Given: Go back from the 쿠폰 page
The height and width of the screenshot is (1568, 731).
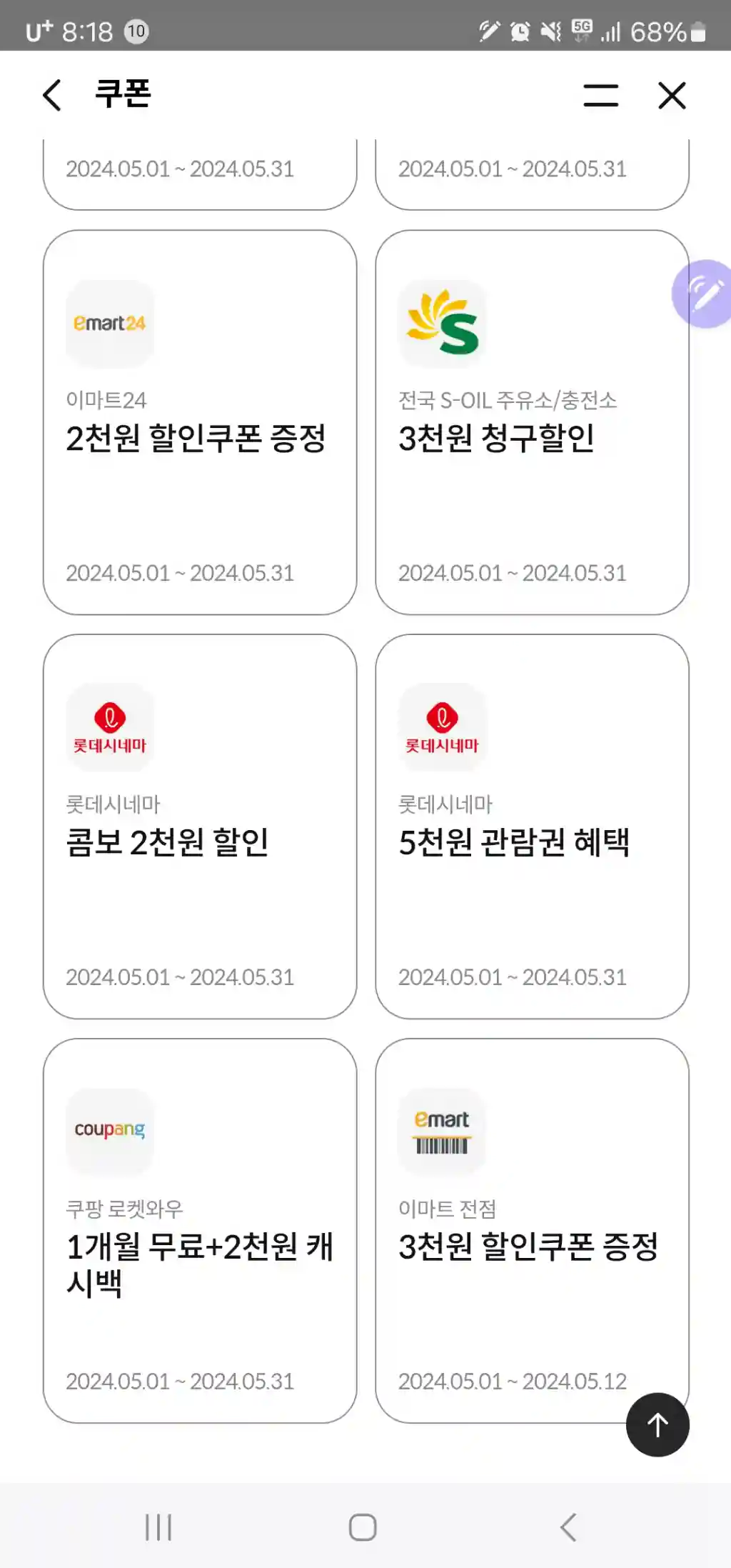Looking at the screenshot, I should (x=52, y=95).
